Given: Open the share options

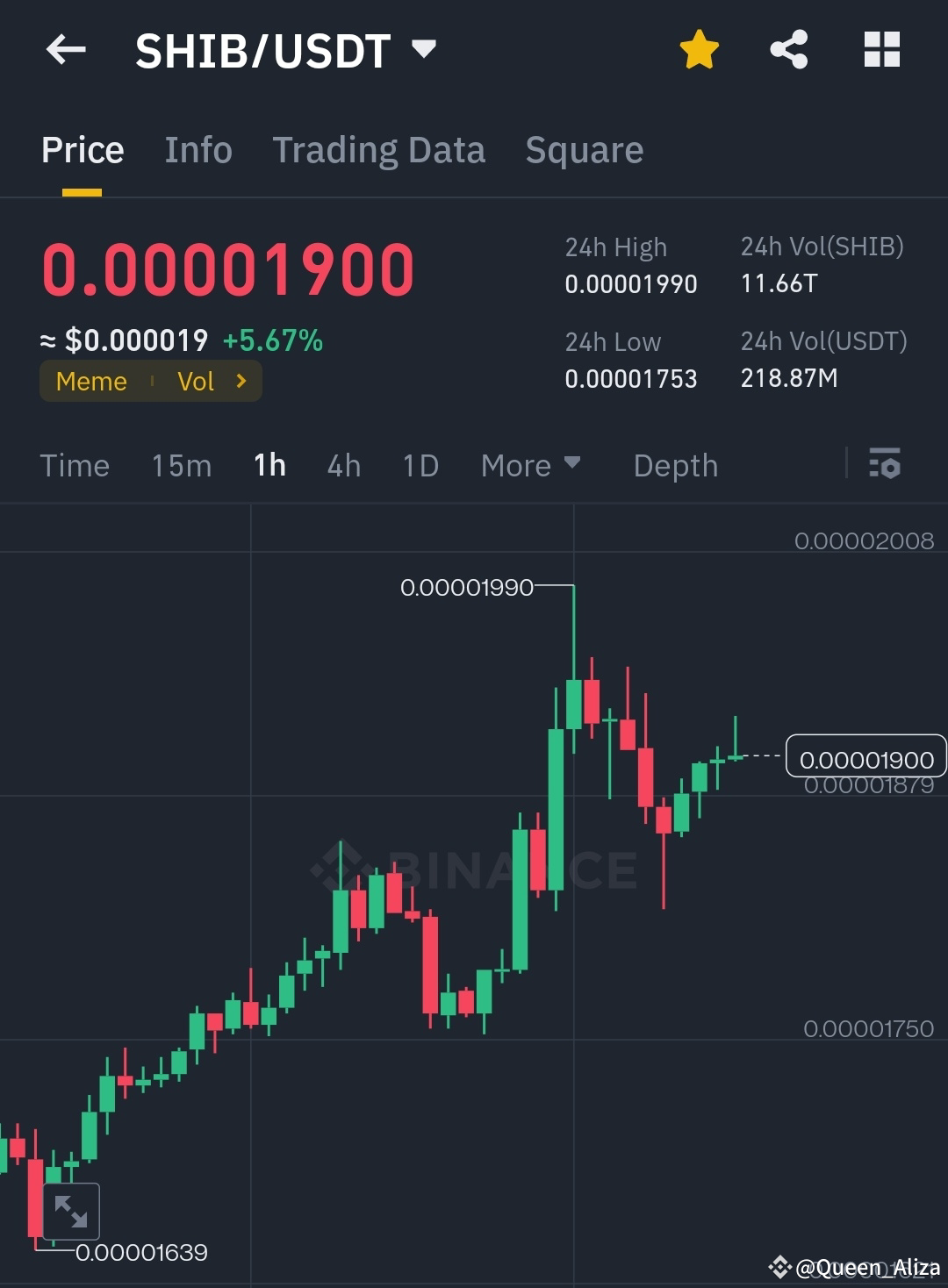Looking at the screenshot, I should [x=789, y=50].
